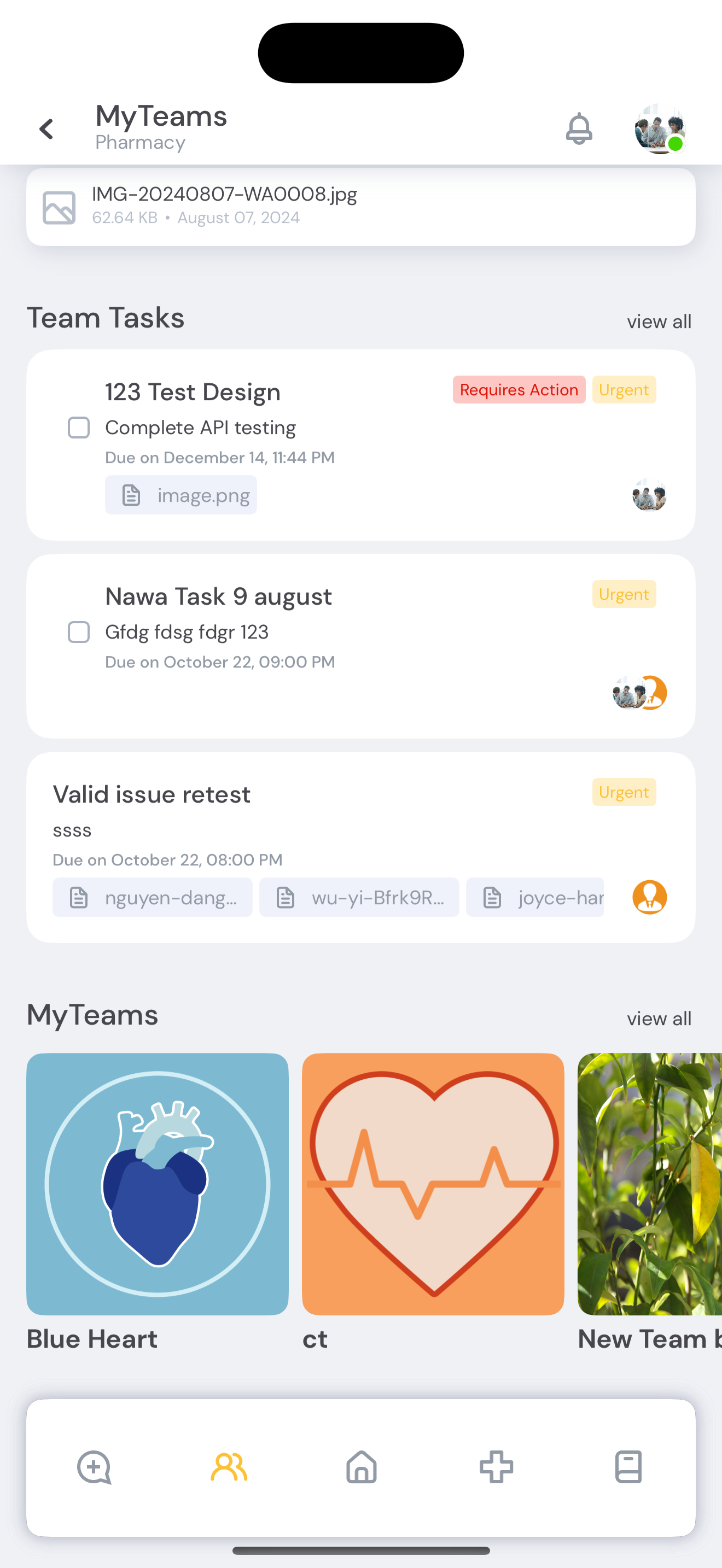This screenshot has width=722, height=1568.
Task: Go back using the header arrow
Action: 46,128
